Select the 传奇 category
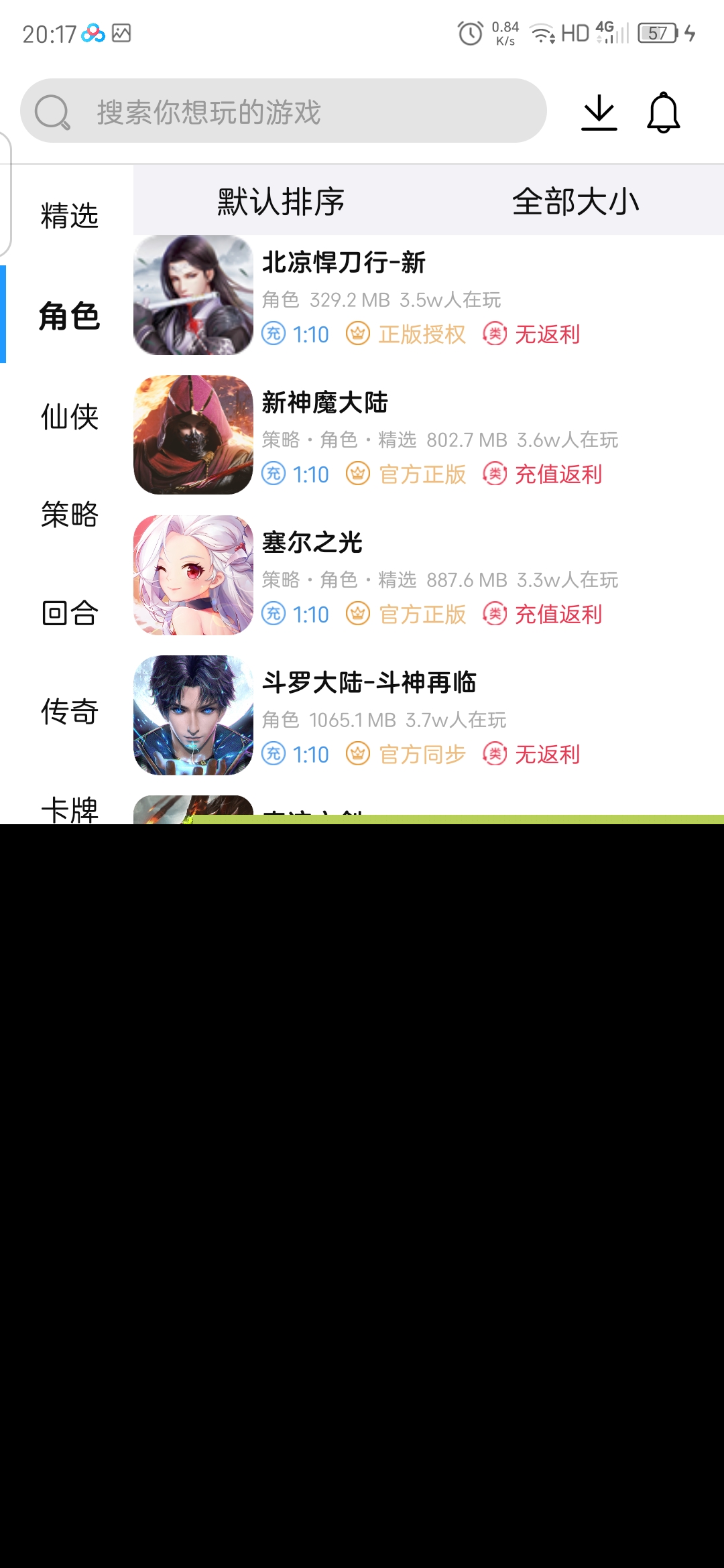The width and height of the screenshot is (724, 1568). (69, 712)
